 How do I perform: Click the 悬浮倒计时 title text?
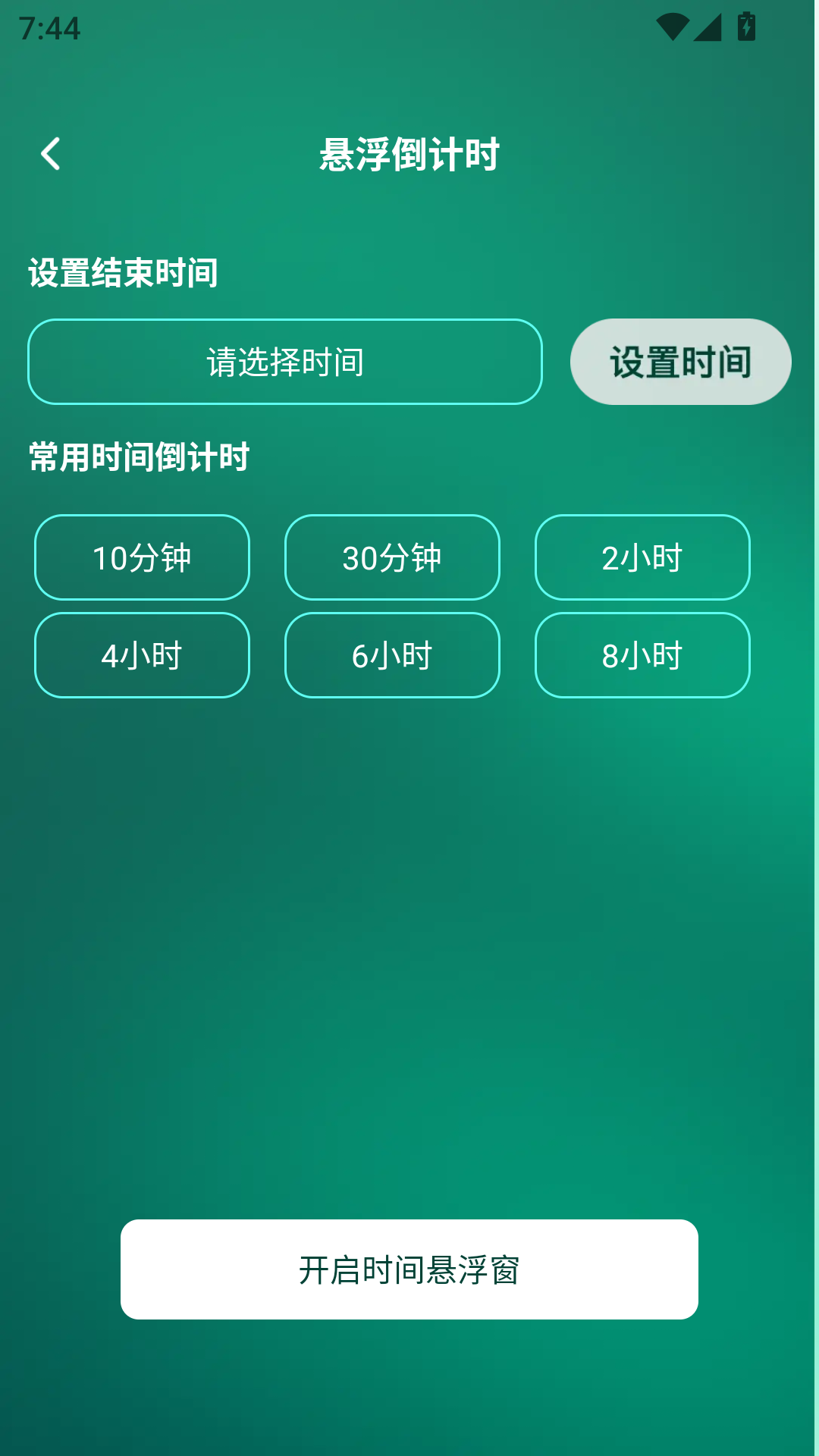409,155
